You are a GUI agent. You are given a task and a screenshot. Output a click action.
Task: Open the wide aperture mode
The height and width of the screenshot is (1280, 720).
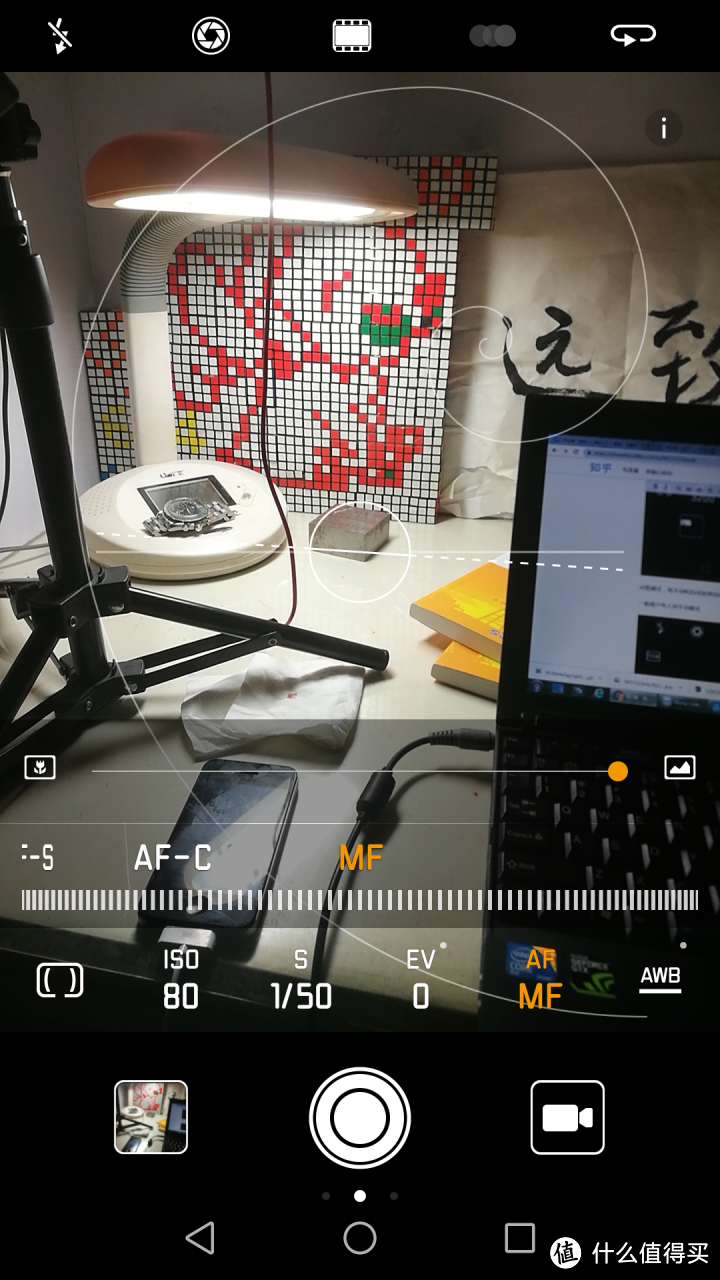[211, 37]
